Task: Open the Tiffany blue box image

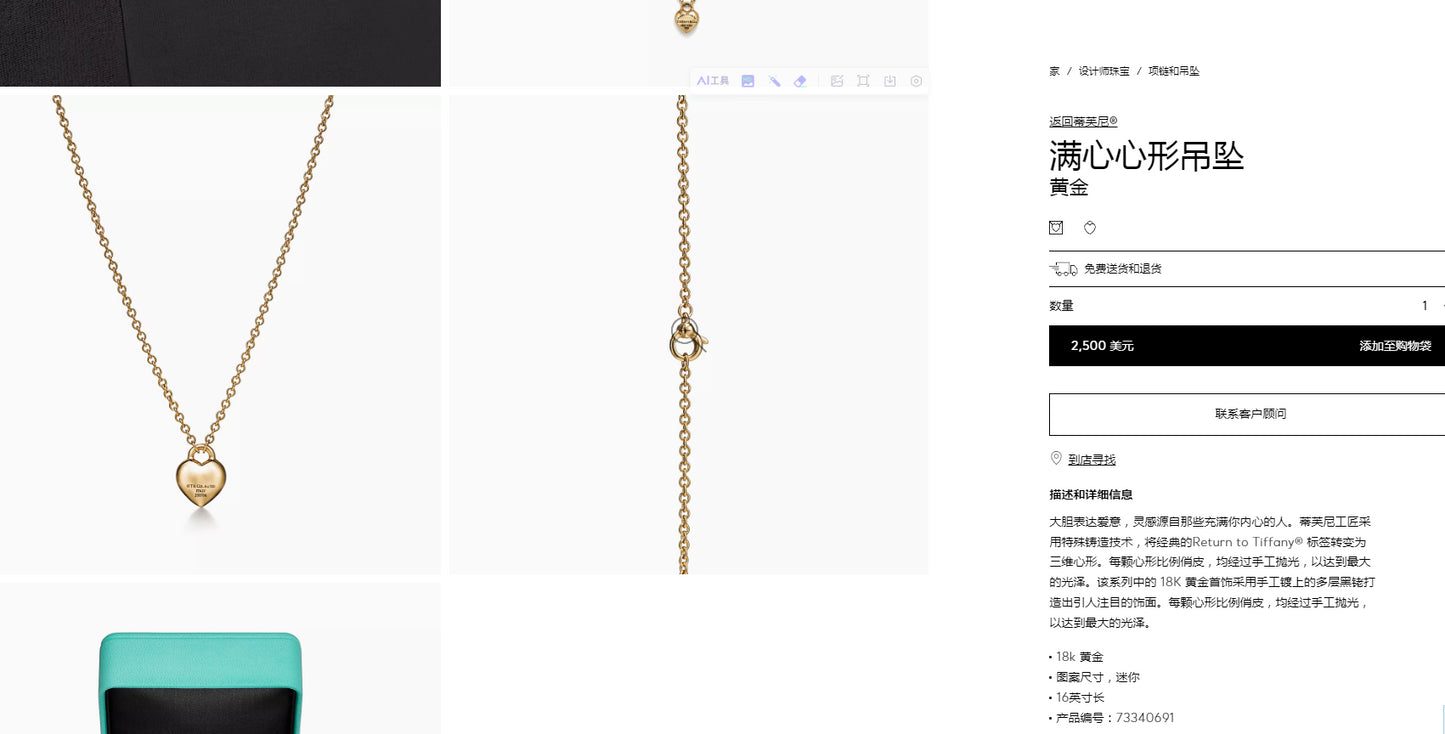Action: click(x=220, y=660)
